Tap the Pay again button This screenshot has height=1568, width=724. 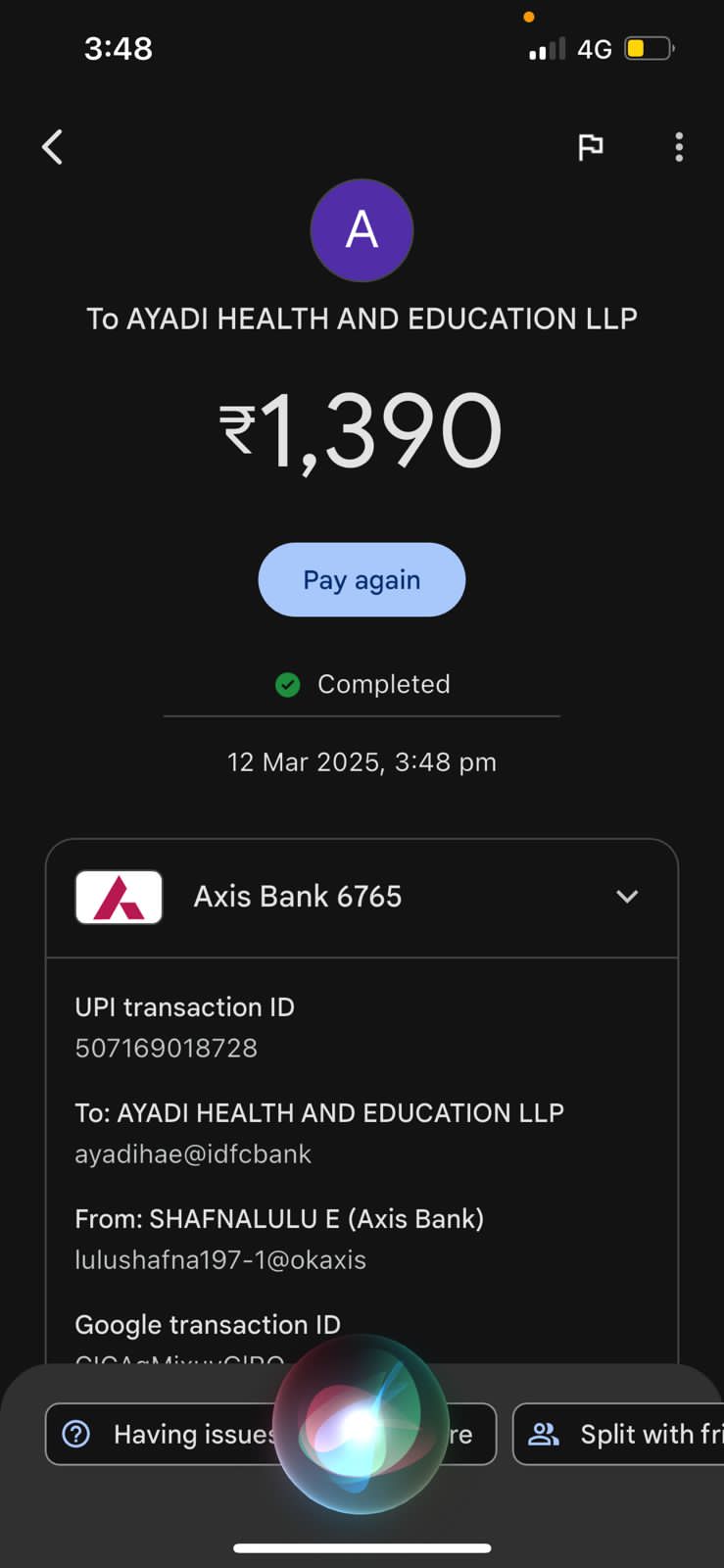(x=362, y=580)
